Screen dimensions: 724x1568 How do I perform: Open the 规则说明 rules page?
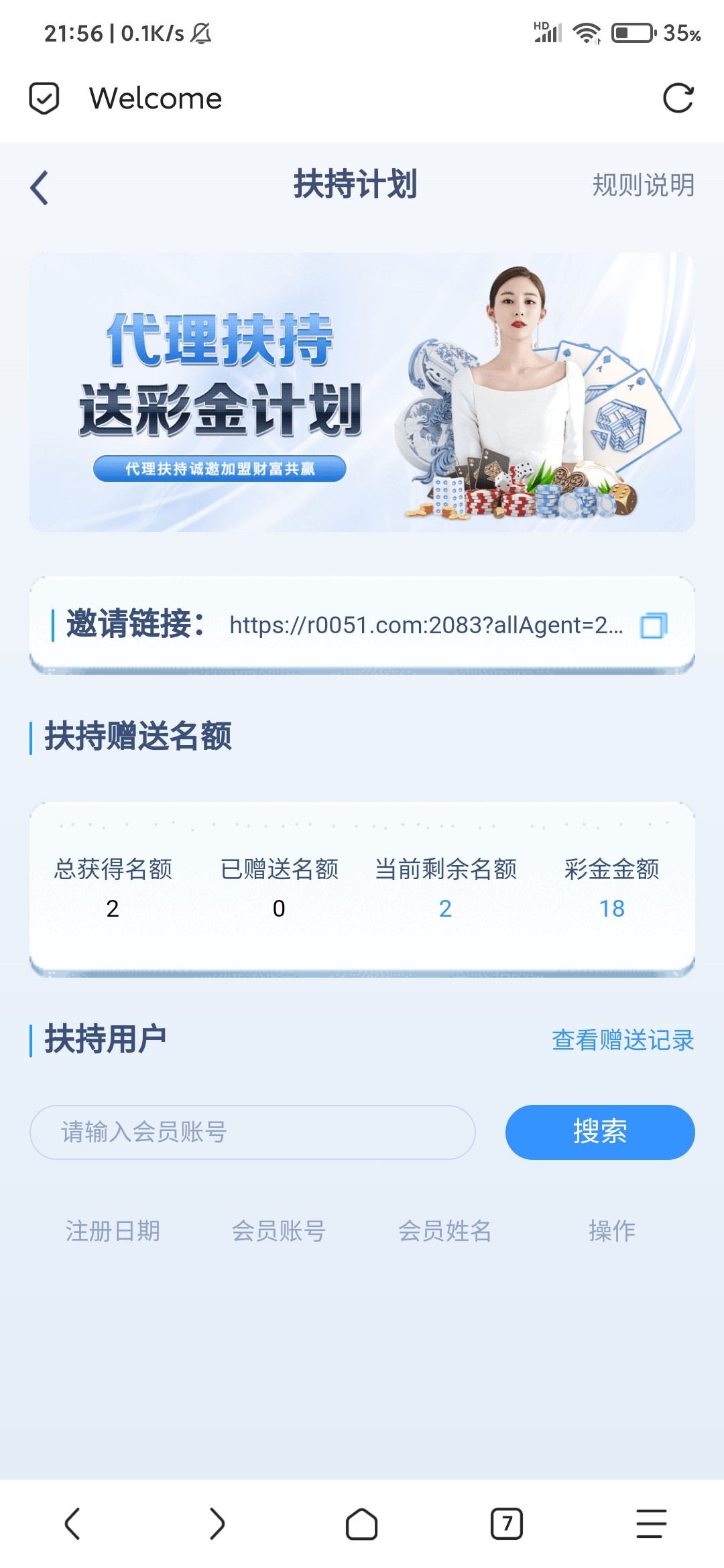(x=642, y=185)
